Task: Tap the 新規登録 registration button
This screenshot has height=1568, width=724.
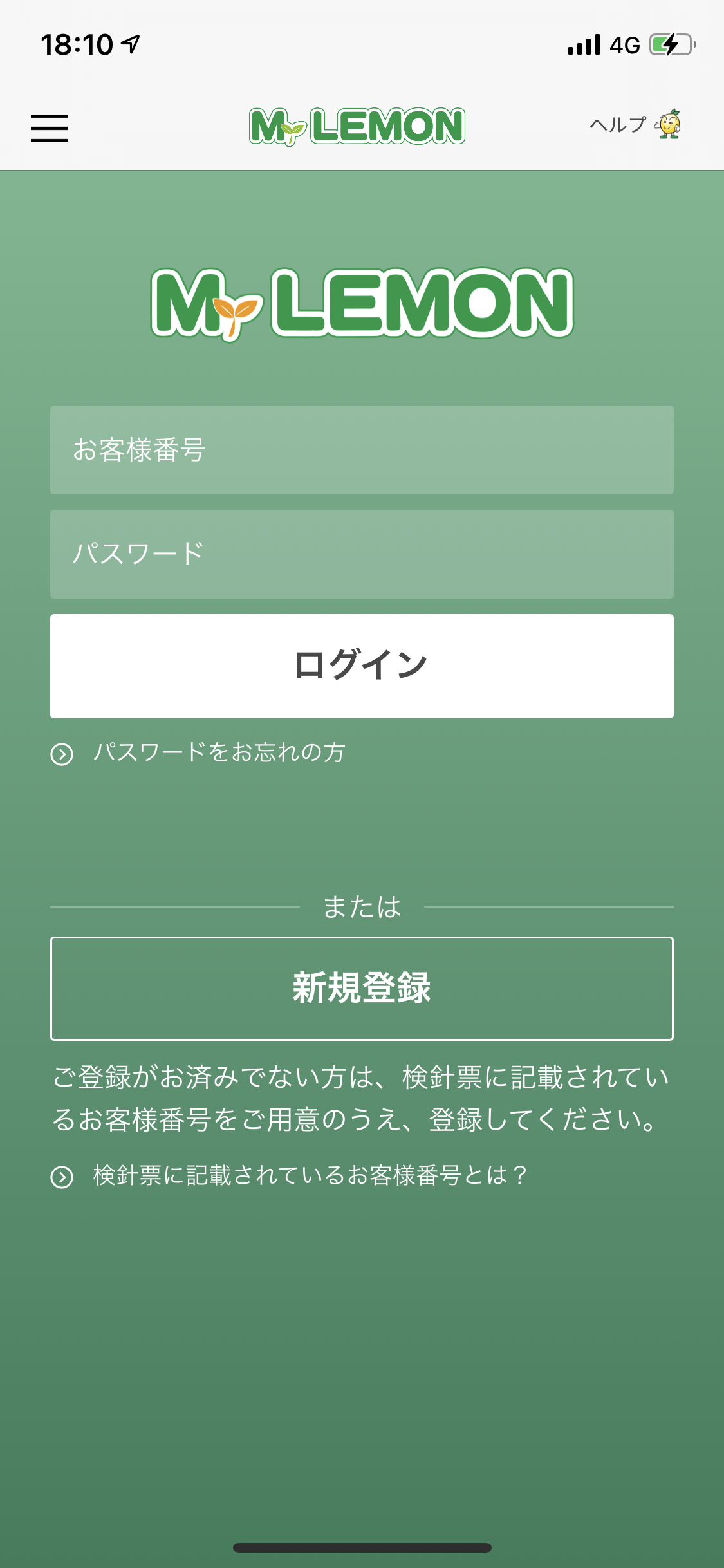Action: tap(362, 989)
